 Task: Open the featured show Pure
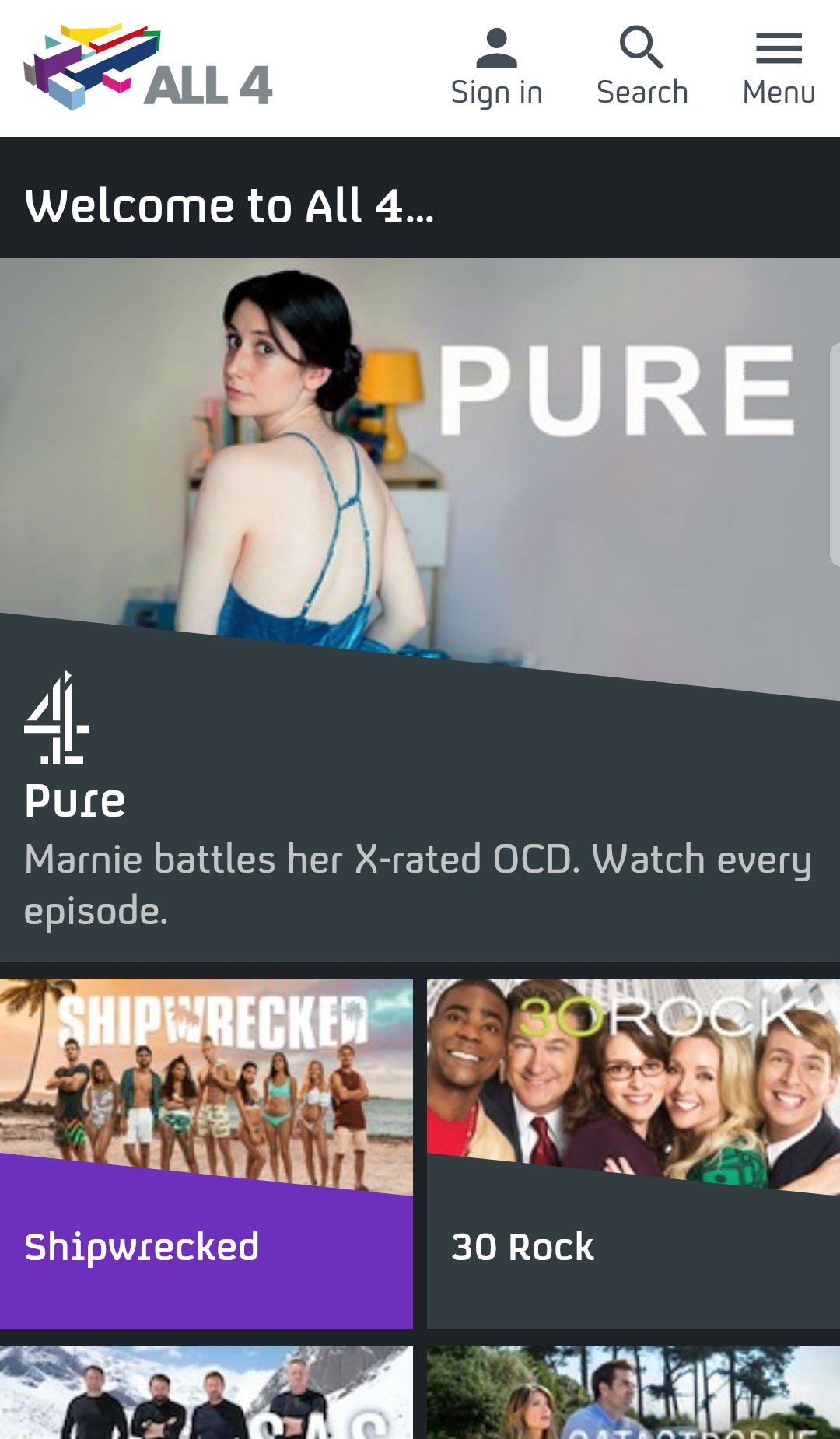pos(420,607)
